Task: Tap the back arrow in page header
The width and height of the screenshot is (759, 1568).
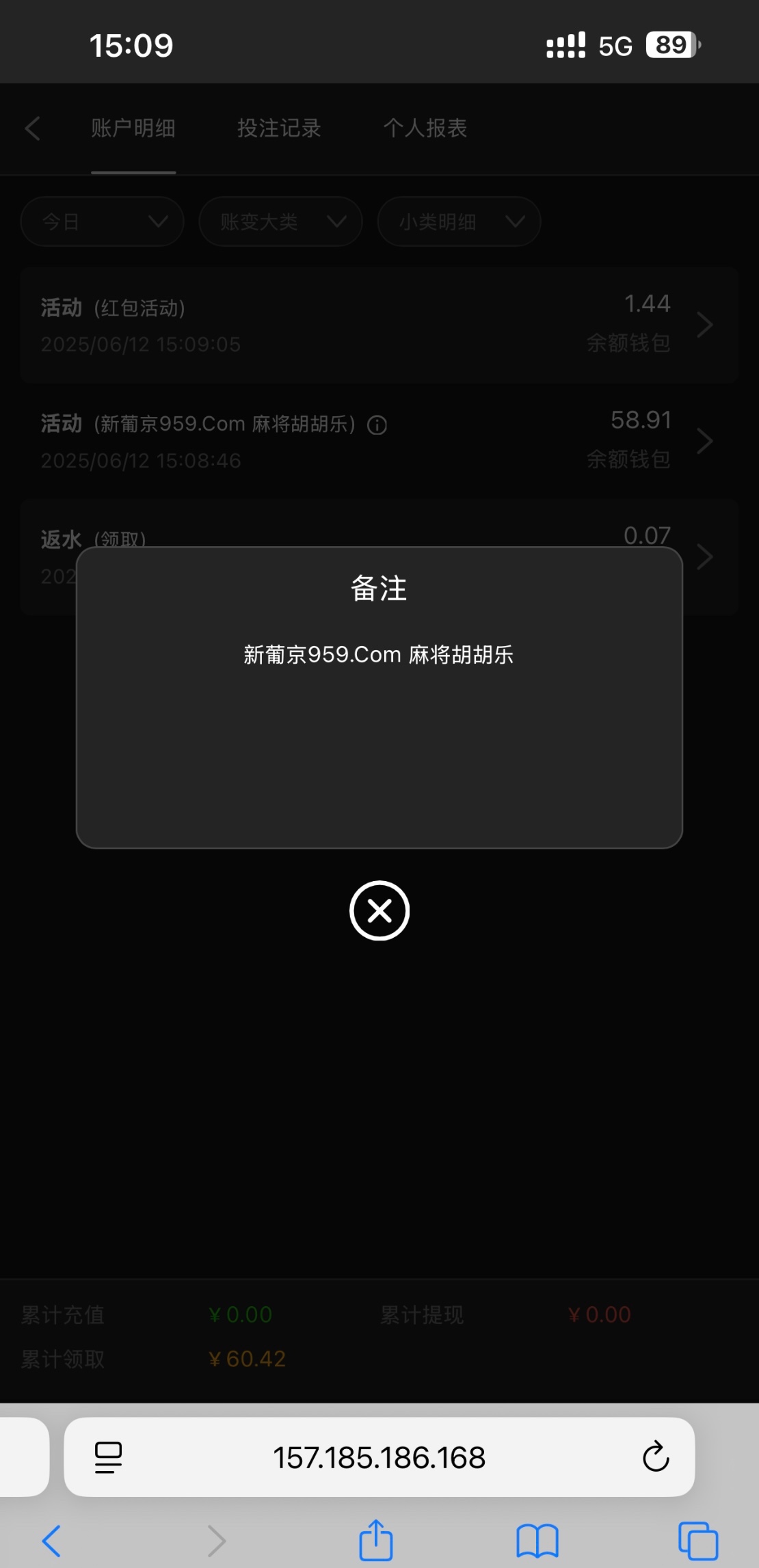Action: click(32, 129)
